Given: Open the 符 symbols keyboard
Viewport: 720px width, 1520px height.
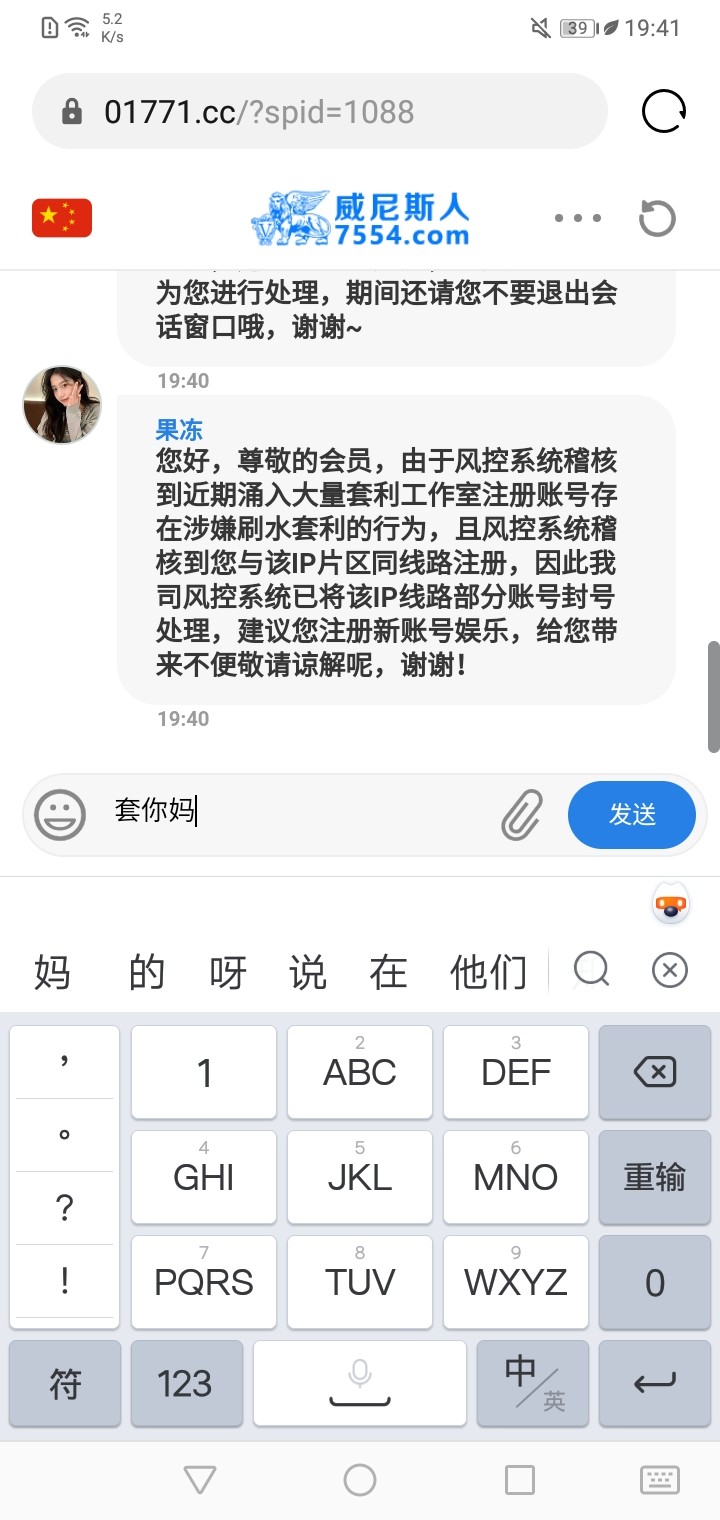Looking at the screenshot, I should 65,1384.
